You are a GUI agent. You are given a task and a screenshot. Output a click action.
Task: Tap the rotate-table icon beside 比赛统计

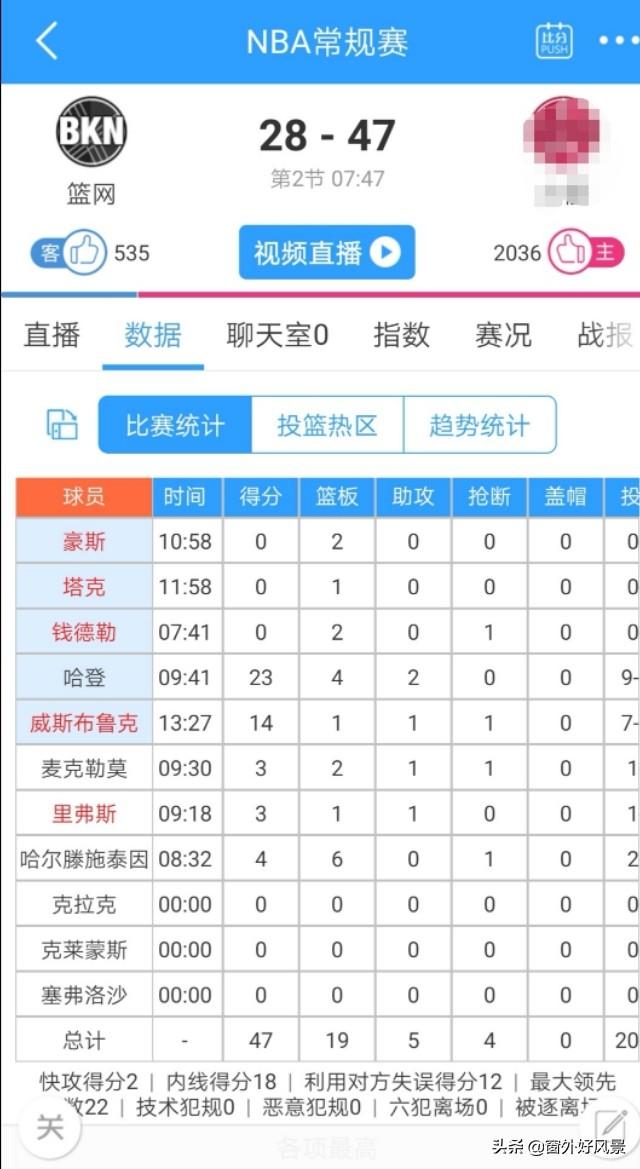coord(62,424)
